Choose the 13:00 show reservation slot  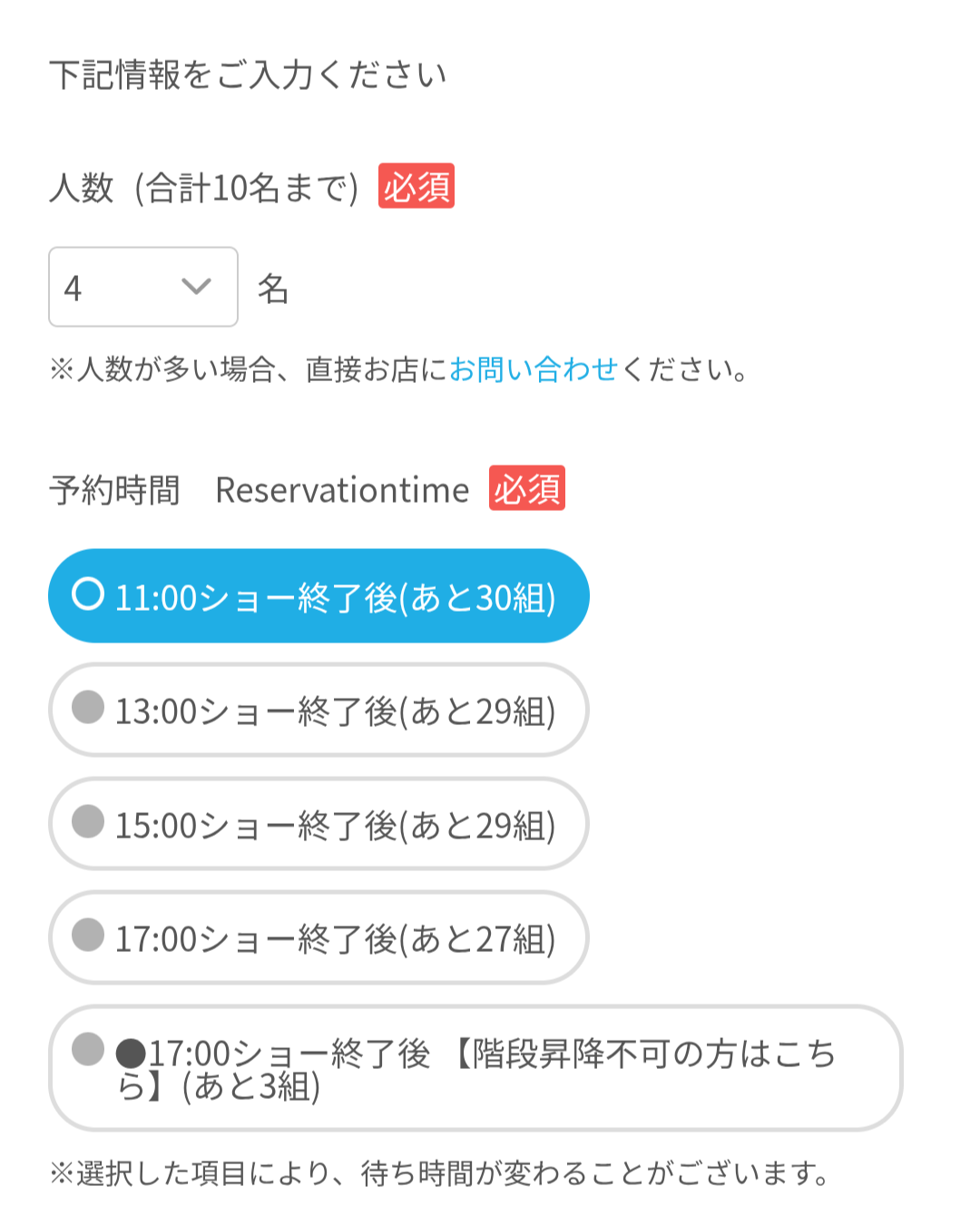click(x=318, y=710)
